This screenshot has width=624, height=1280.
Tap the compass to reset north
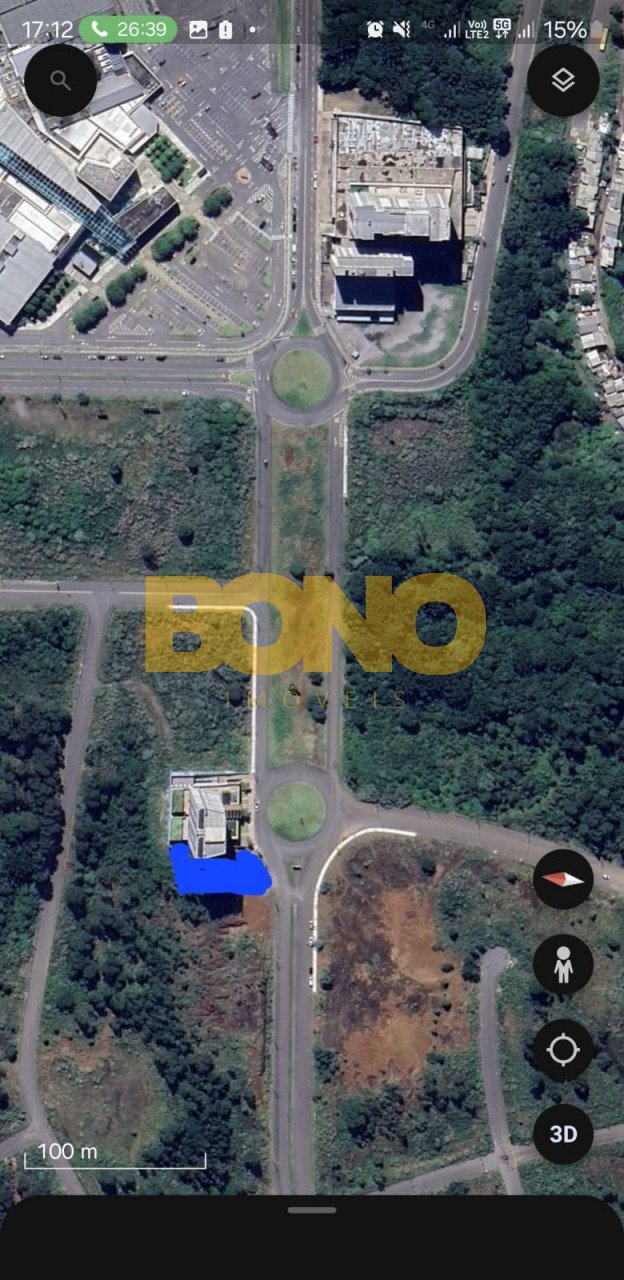click(x=563, y=879)
